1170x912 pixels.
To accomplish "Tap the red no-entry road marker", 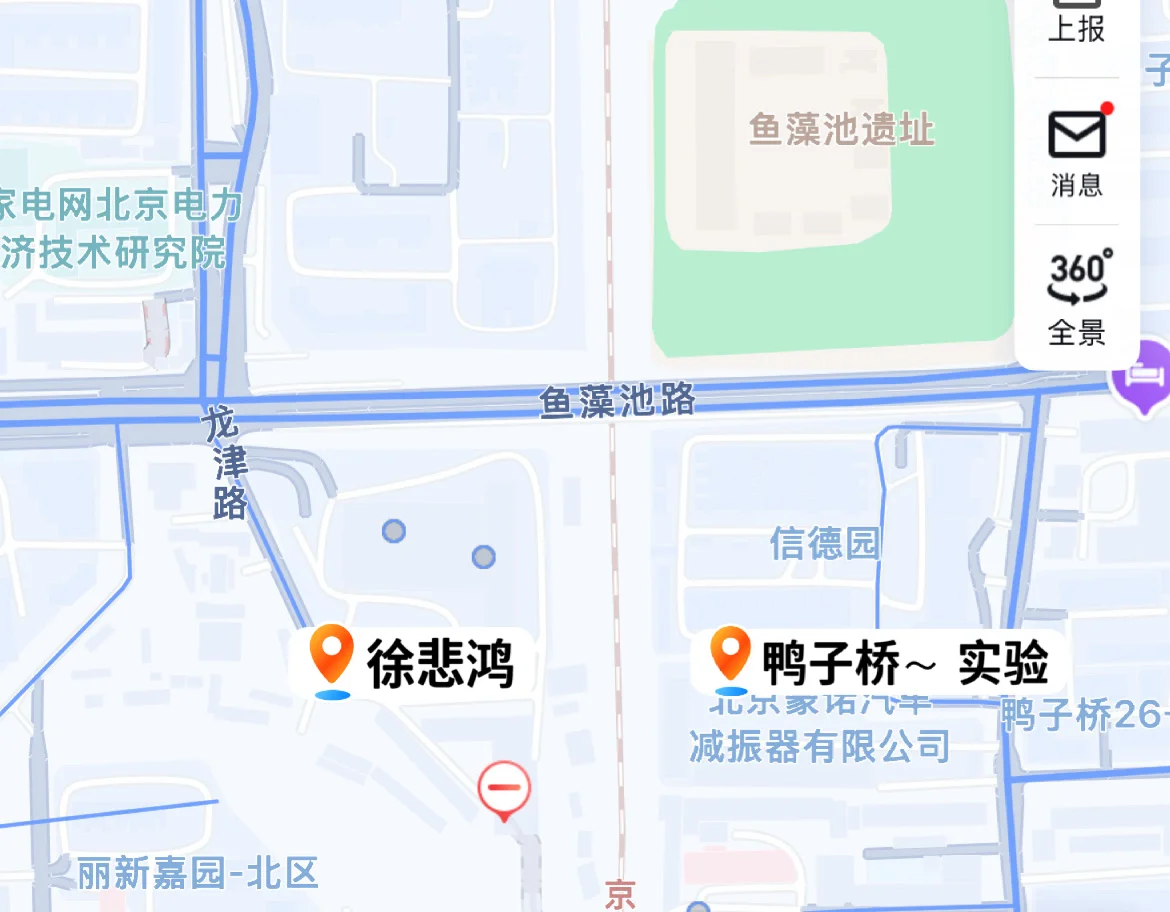I will [504, 789].
